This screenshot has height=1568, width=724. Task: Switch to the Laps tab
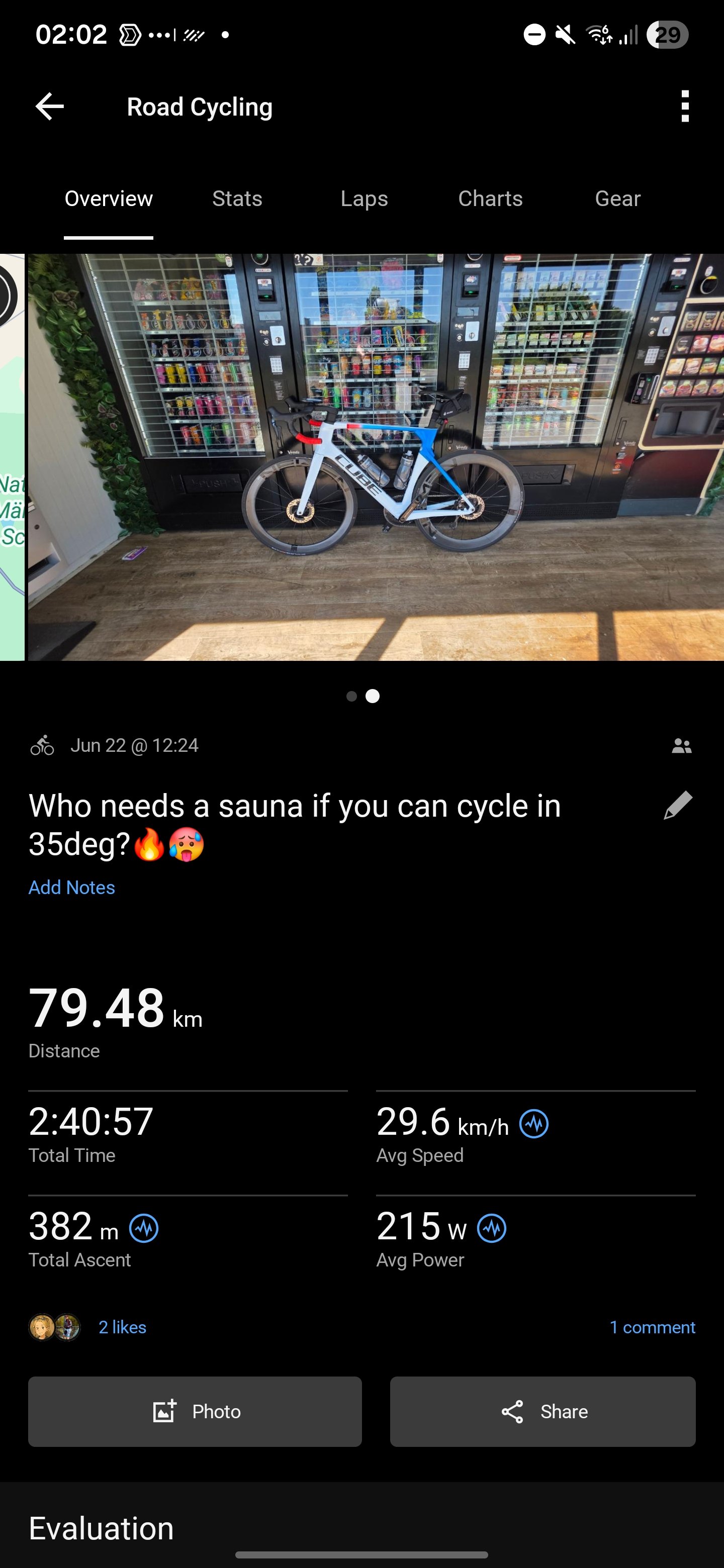coord(364,199)
